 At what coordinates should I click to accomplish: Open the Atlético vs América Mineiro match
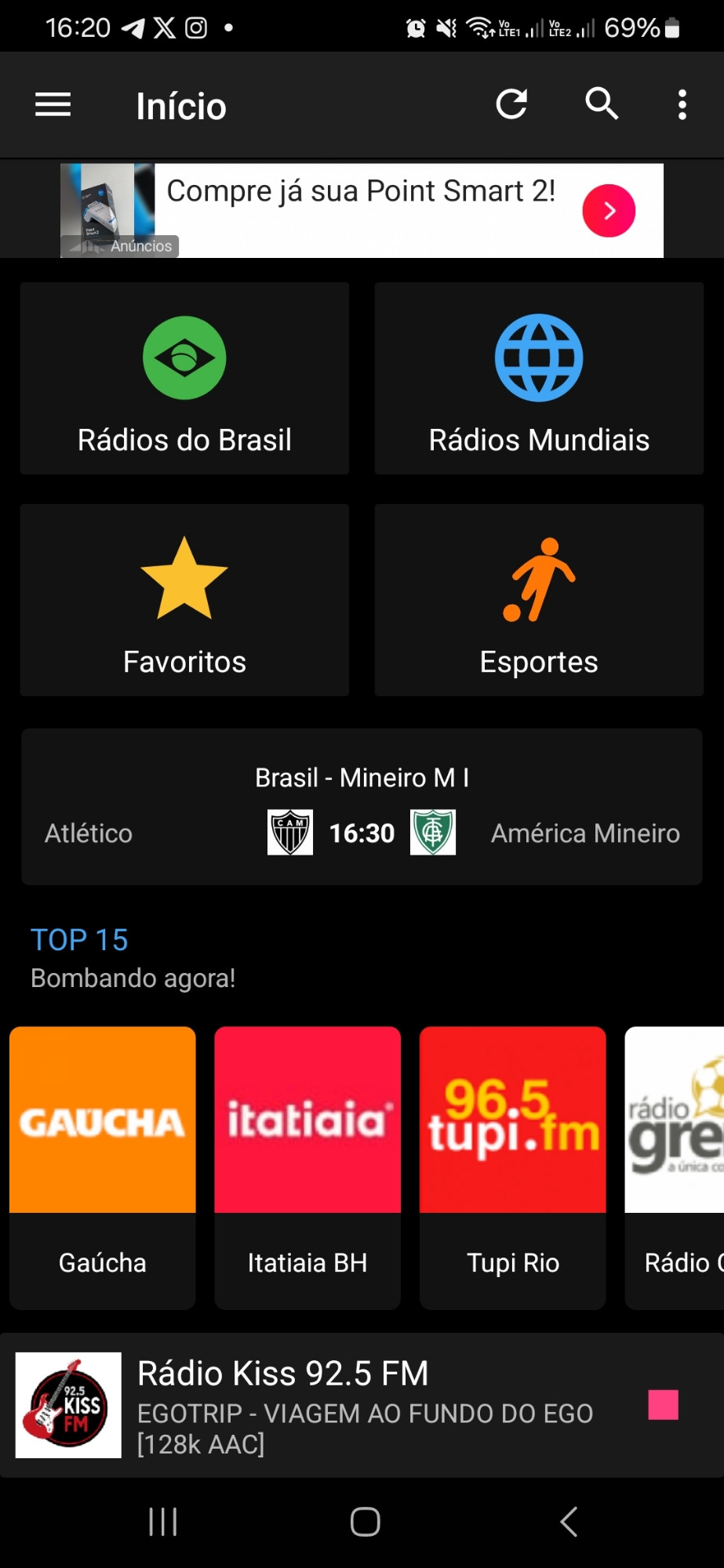click(362, 808)
